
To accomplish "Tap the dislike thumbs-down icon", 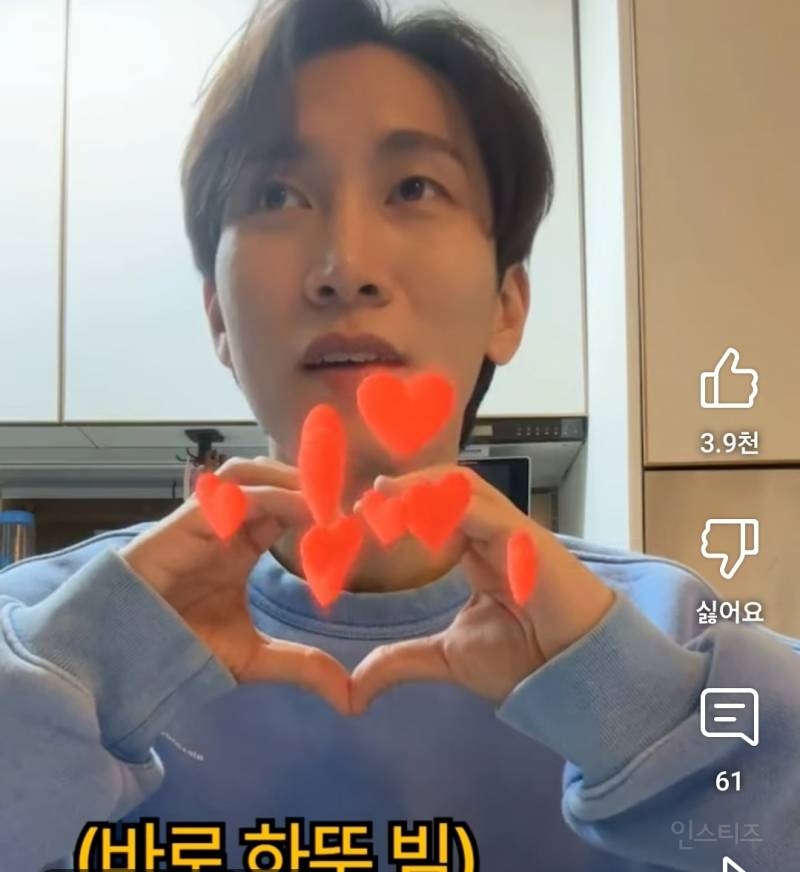I will coord(729,548).
